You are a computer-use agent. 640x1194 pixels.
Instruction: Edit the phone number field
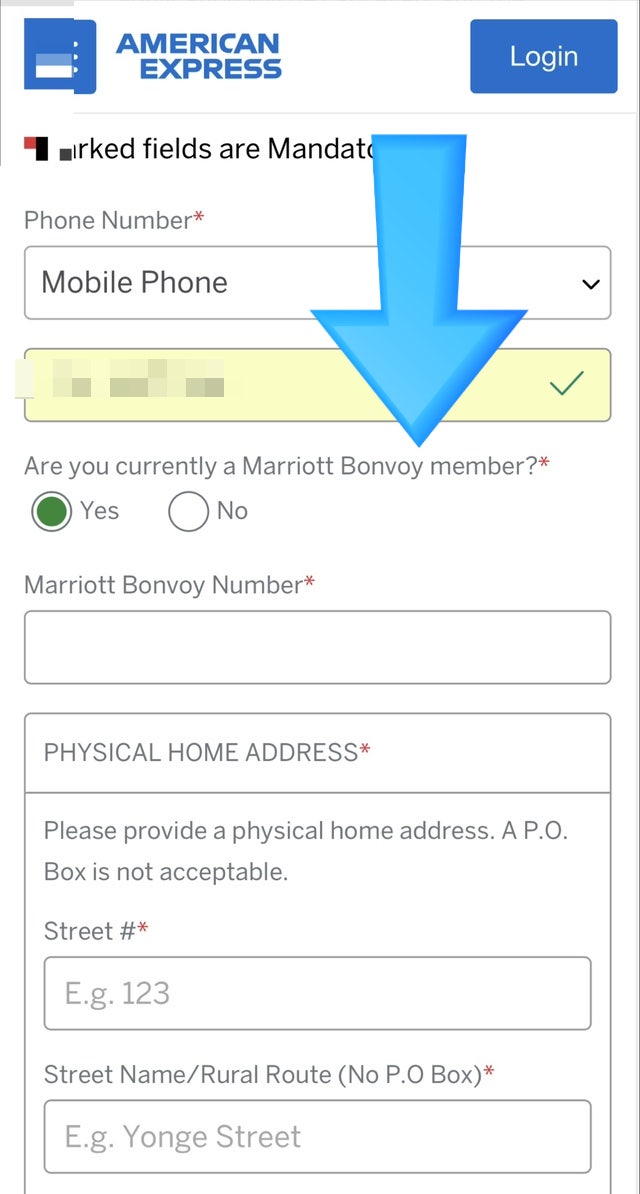pyautogui.click(x=318, y=385)
